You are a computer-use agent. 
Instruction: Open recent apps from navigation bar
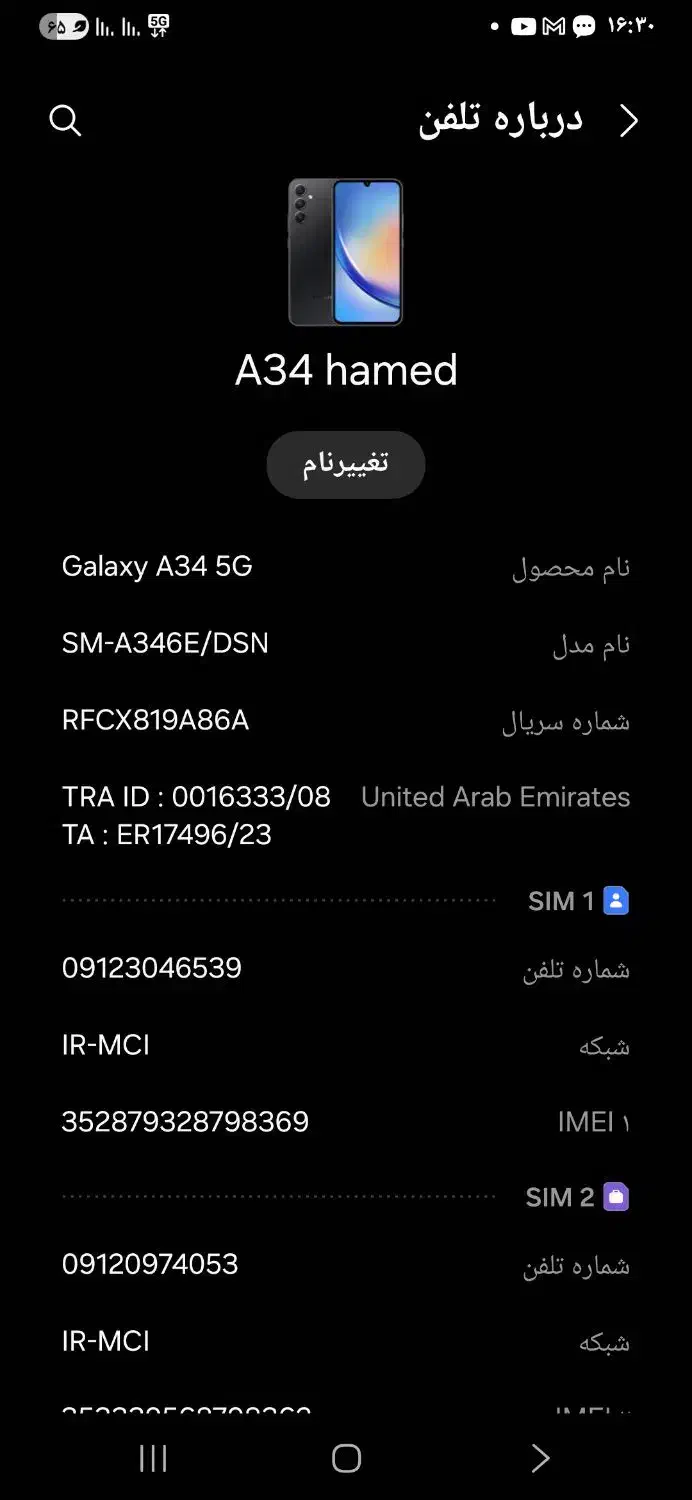point(153,1459)
